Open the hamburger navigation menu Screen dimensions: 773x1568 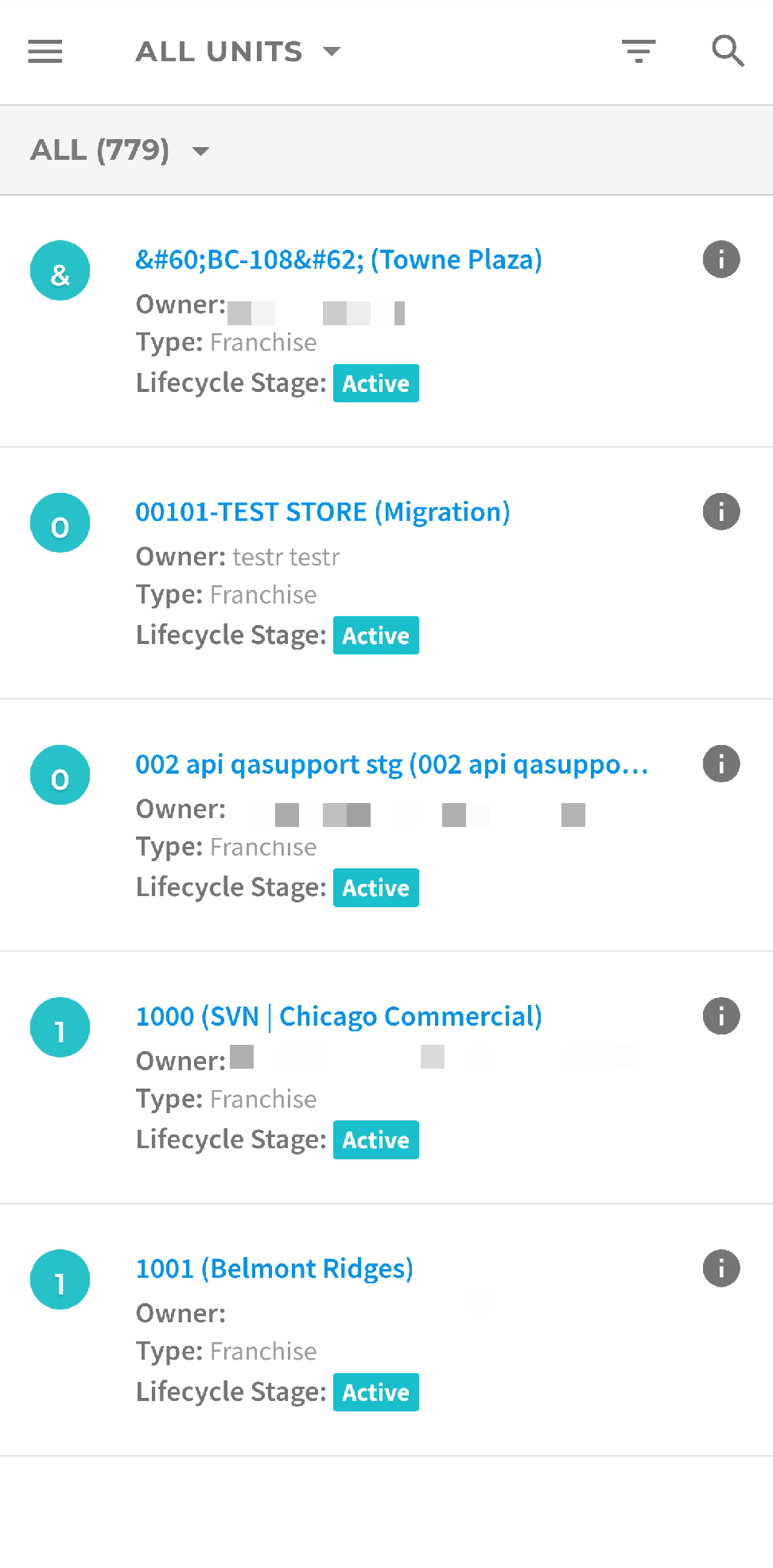(x=45, y=52)
